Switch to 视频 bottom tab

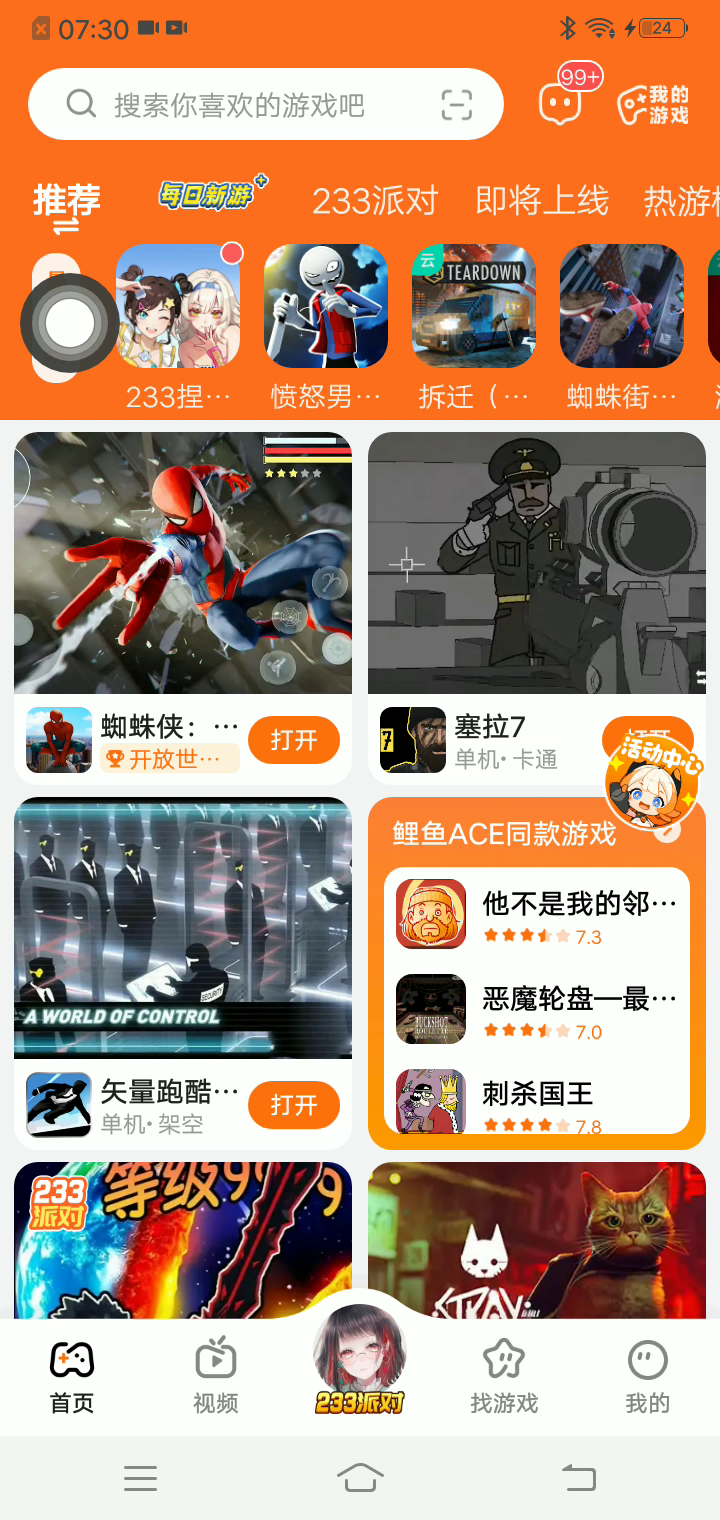[216, 1376]
